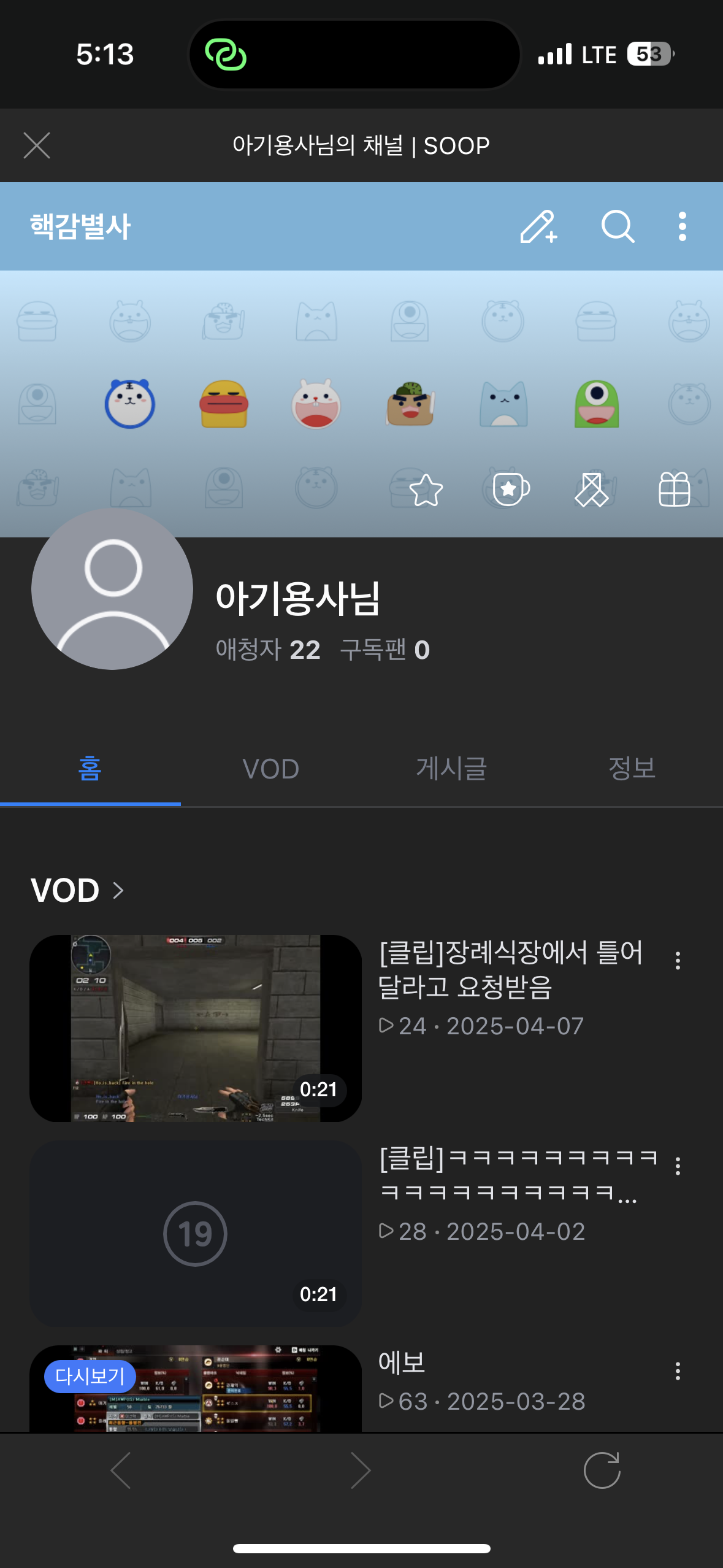Open the channel overflow menu
Image resolution: width=723 pixels, height=1568 pixels.
pyautogui.click(x=682, y=227)
